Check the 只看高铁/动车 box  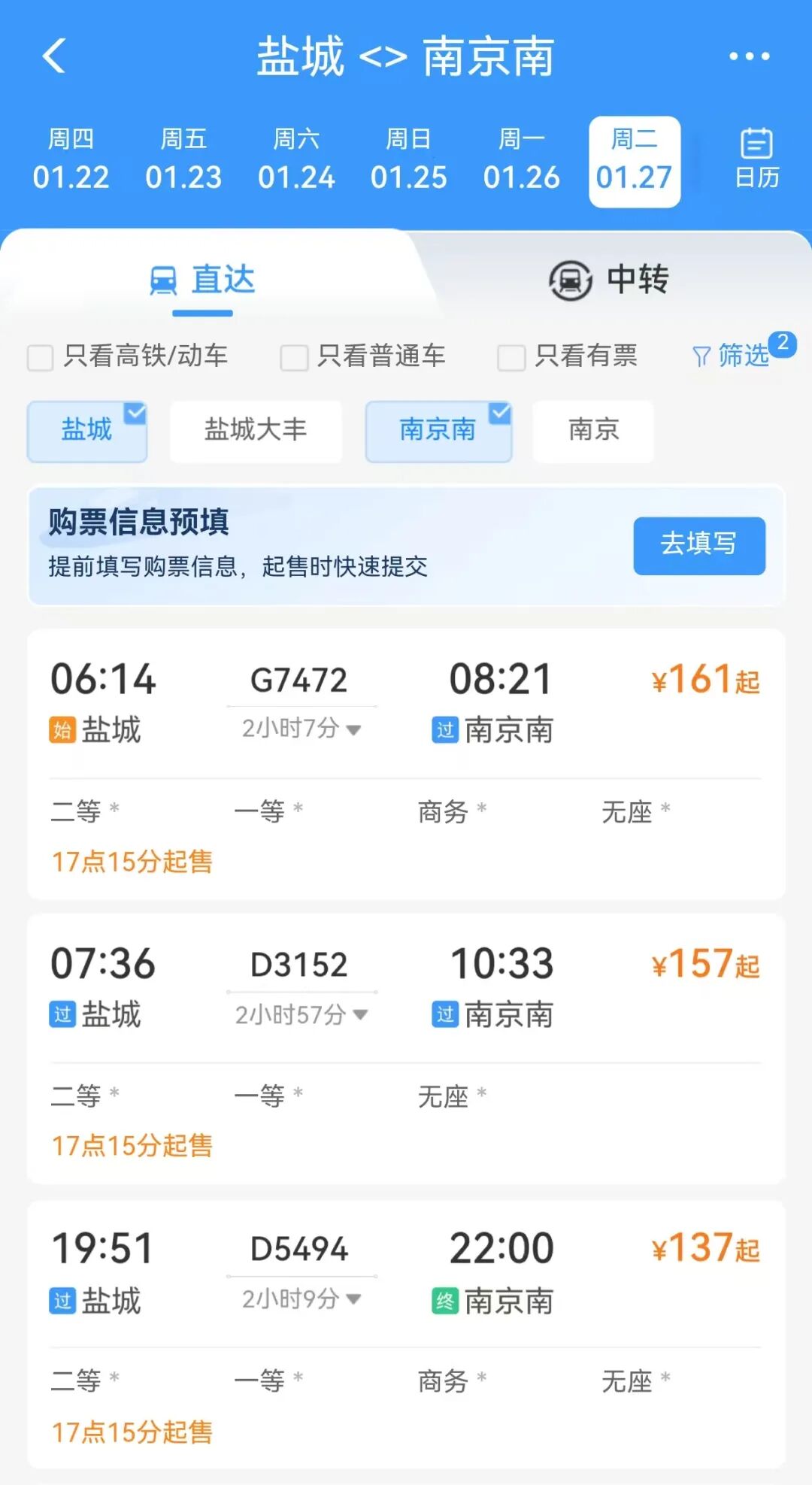pos(41,357)
